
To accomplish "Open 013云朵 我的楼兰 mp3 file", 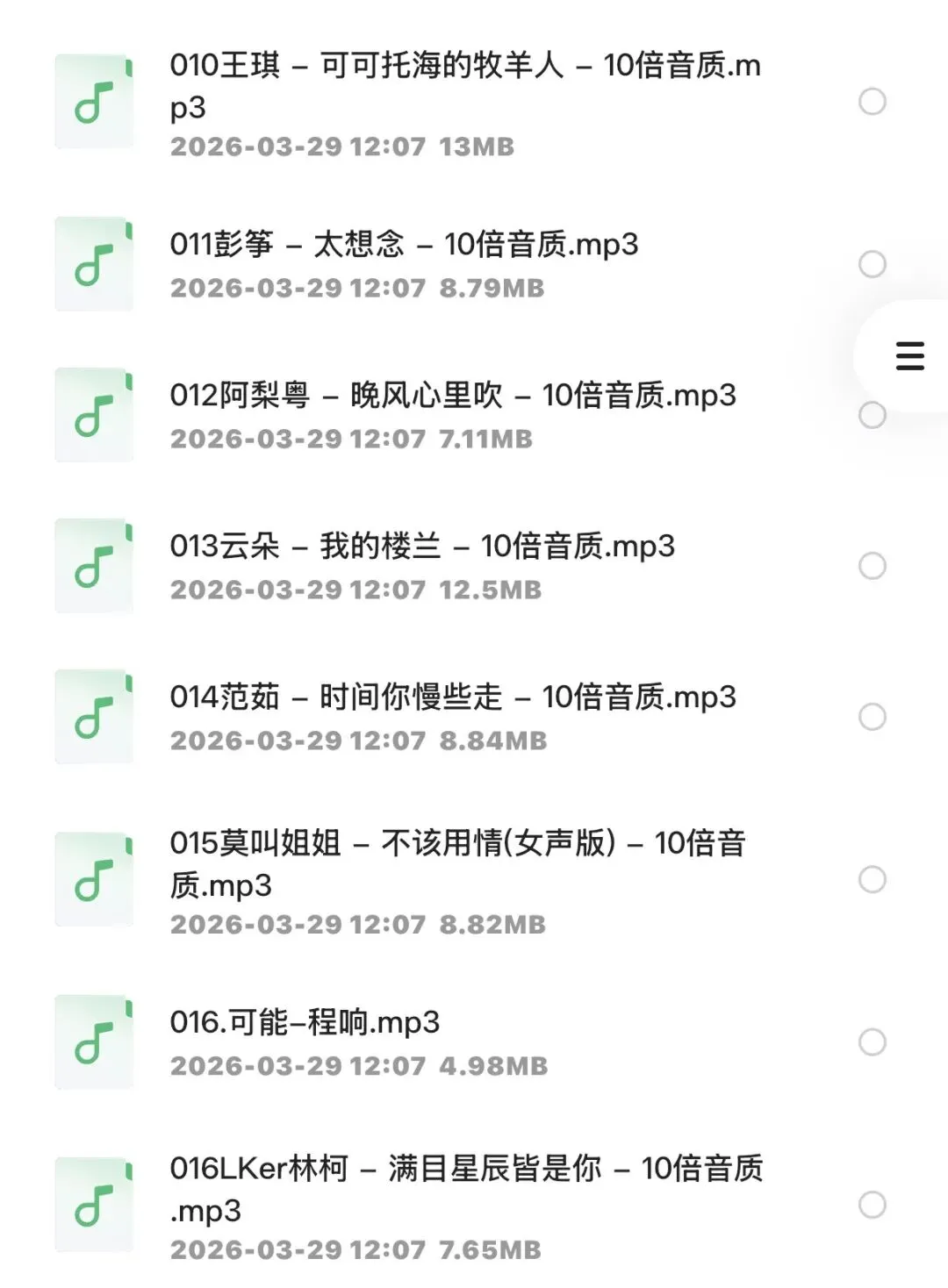I will [x=422, y=547].
